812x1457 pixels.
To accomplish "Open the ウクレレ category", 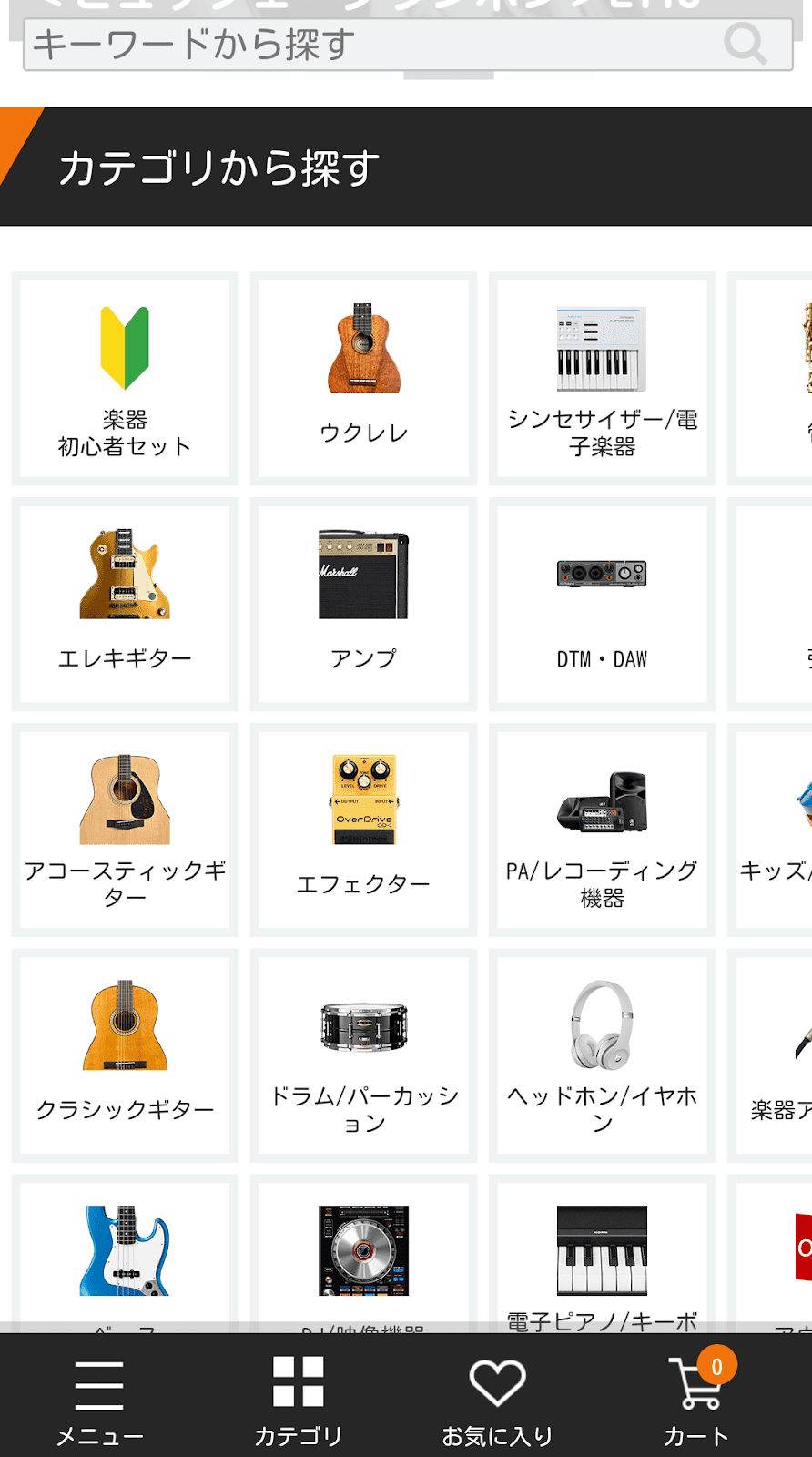I will (363, 378).
